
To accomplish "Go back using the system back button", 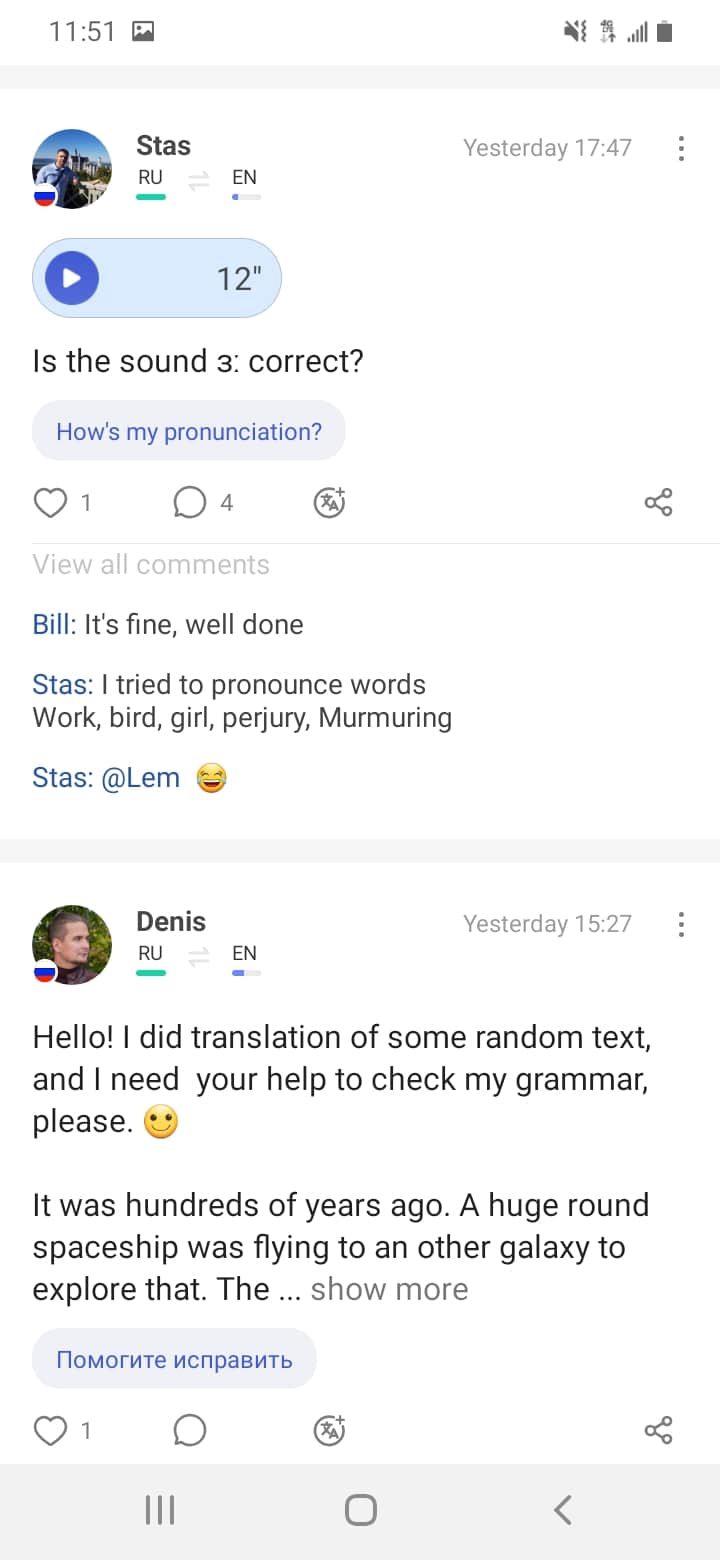I will click(563, 1510).
